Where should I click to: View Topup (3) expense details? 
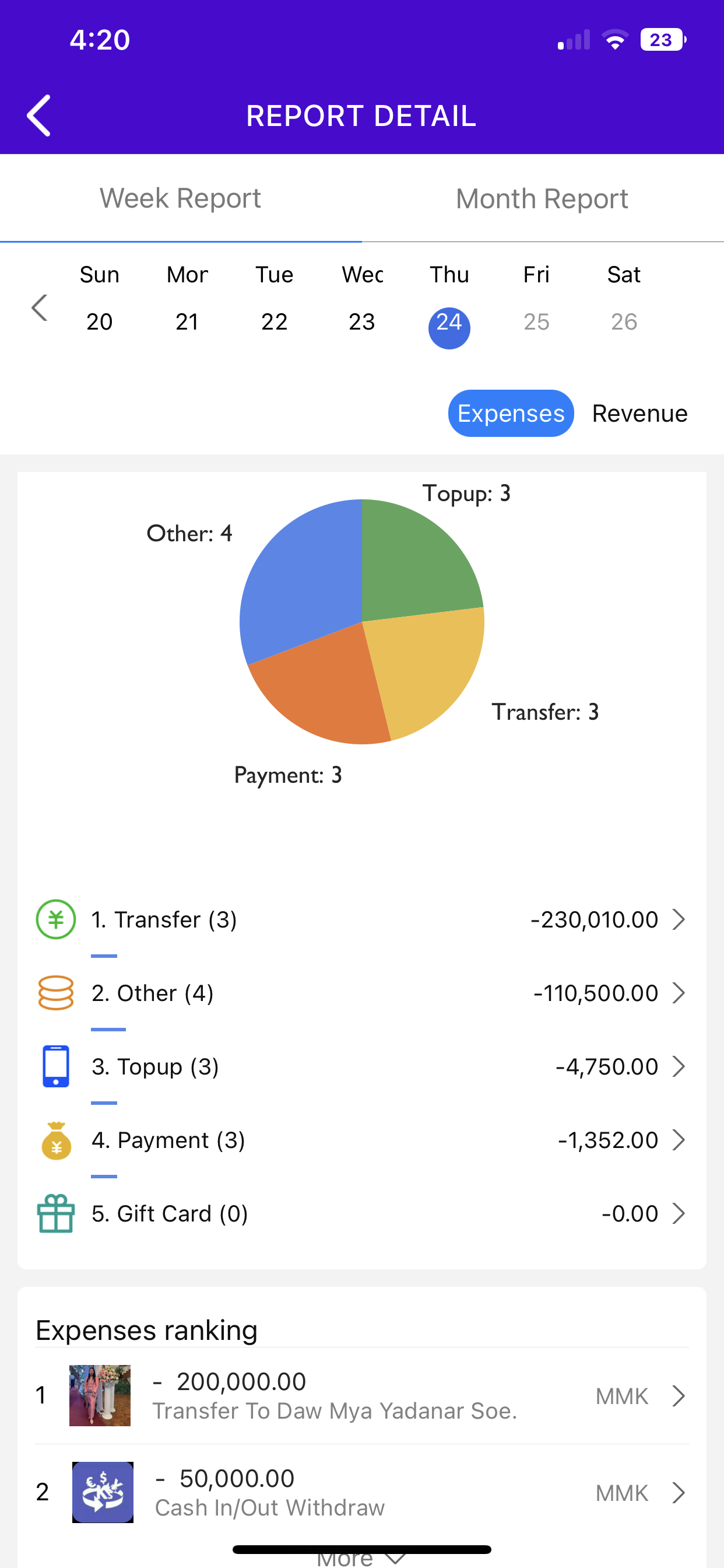pos(362,1066)
